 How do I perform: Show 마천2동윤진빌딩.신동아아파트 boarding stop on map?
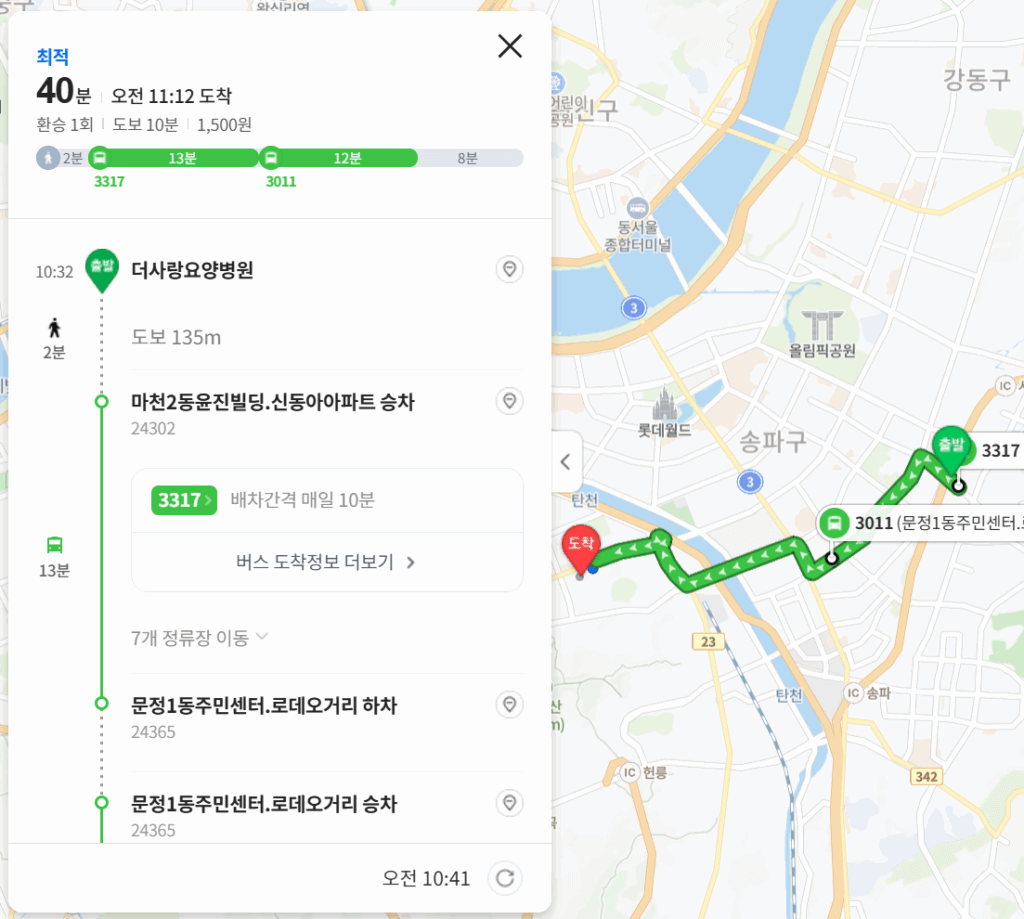pos(510,401)
